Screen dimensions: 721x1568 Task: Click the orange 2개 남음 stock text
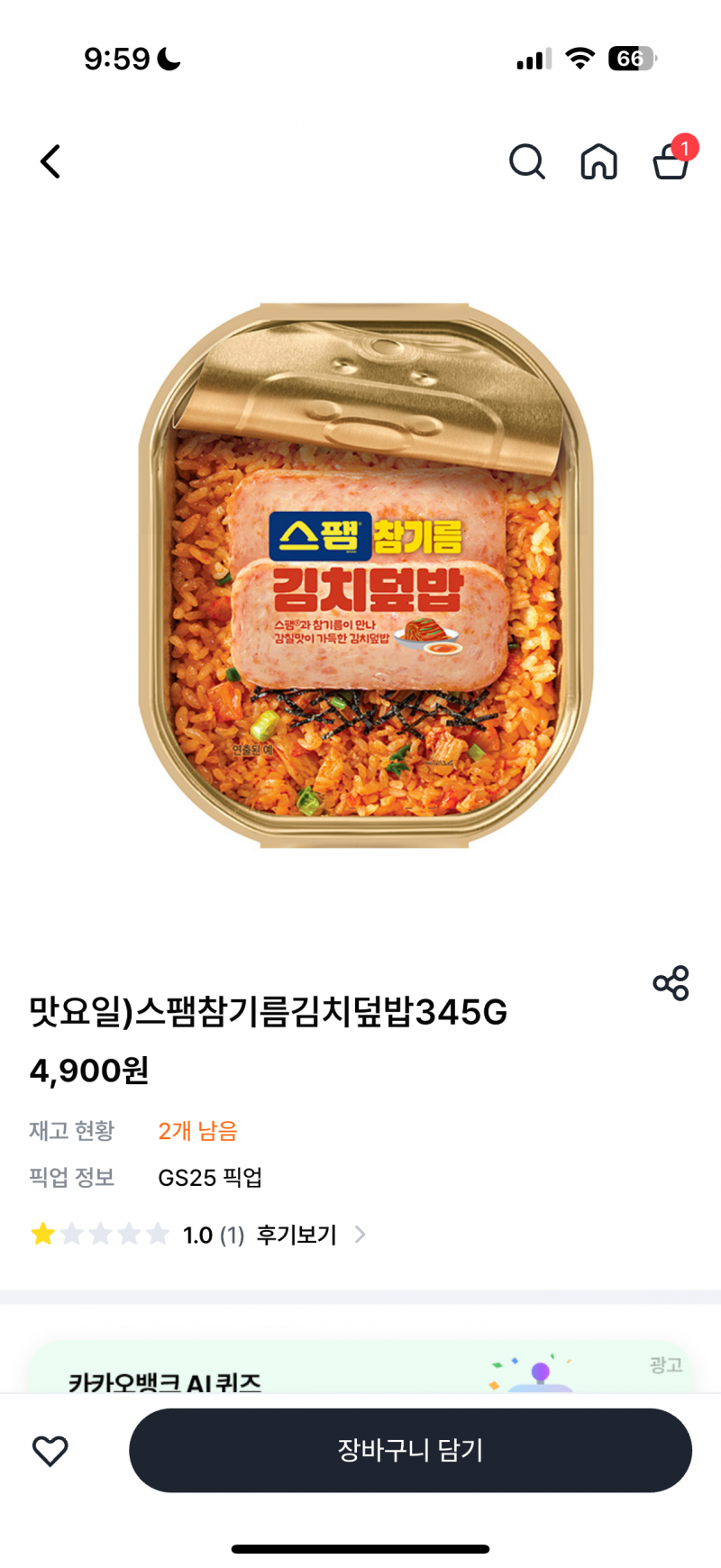coord(197,1130)
